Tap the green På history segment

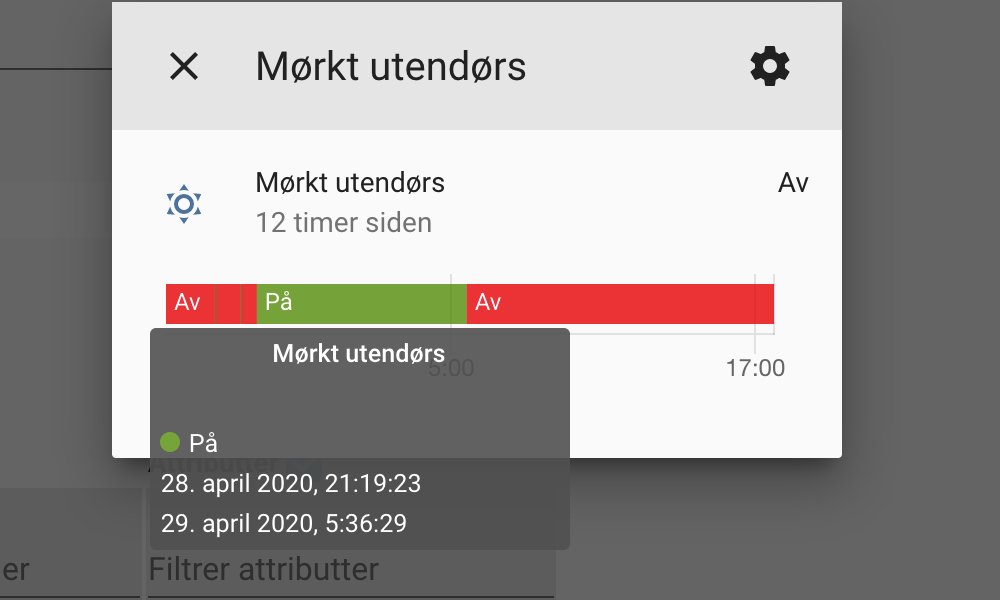pyautogui.click(x=360, y=303)
